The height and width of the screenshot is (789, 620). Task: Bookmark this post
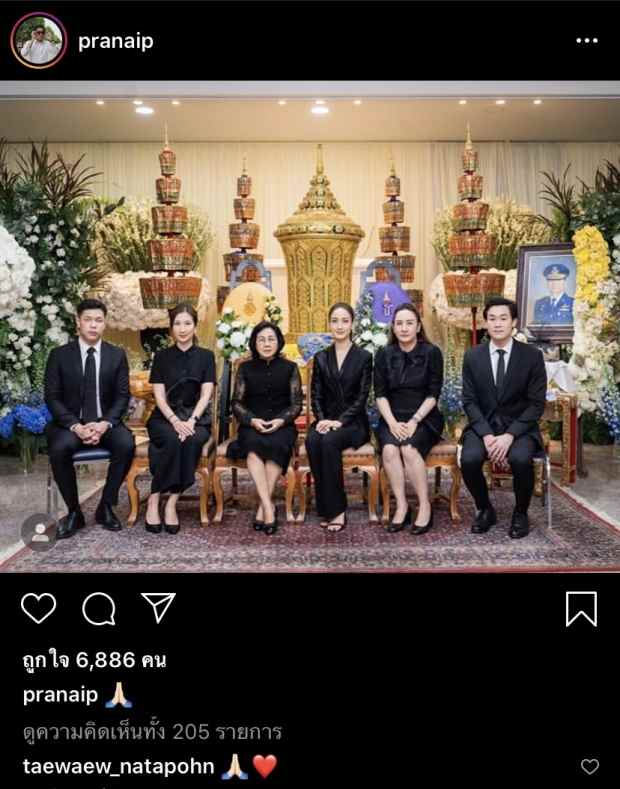click(x=581, y=608)
